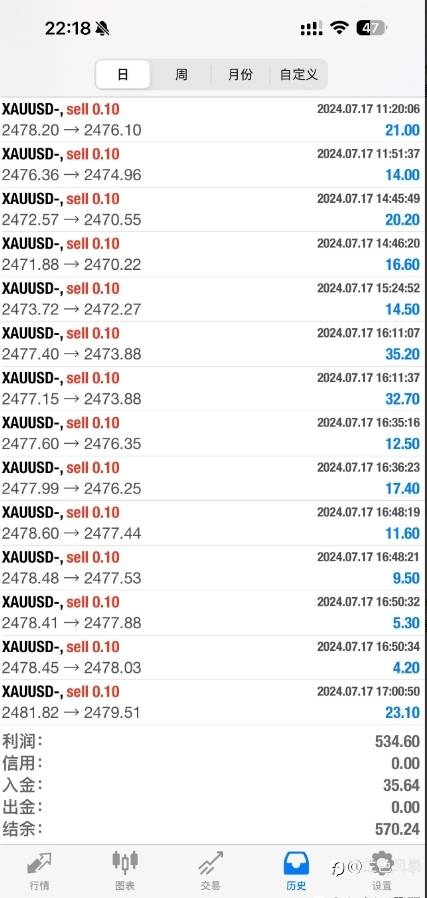Go to the 图表 chart tab
Image resolution: width=427 pixels, height=898 pixels.
pos(125,871)
